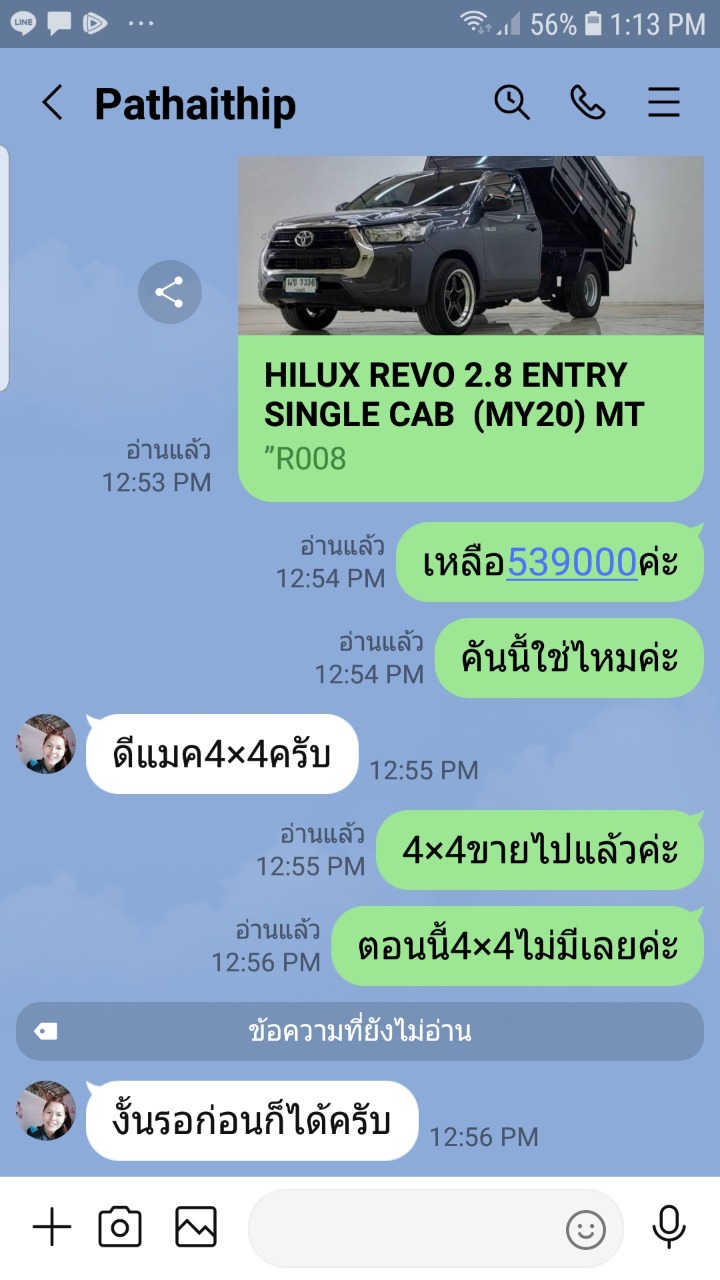Start a voice call with Pathaithip

[587, 102]
